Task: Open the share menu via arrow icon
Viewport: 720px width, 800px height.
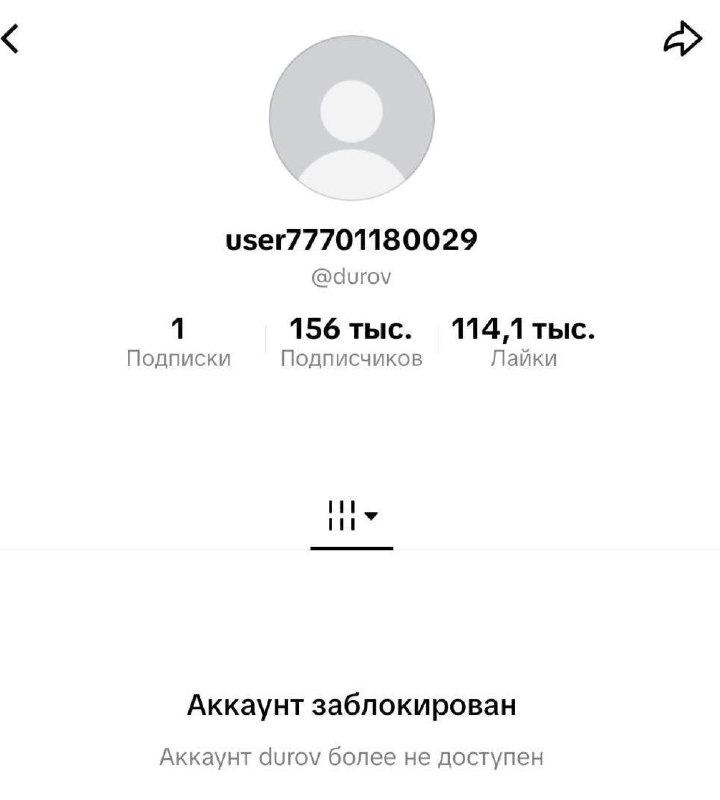Action: pyautogui.click(x=684, y=40)
